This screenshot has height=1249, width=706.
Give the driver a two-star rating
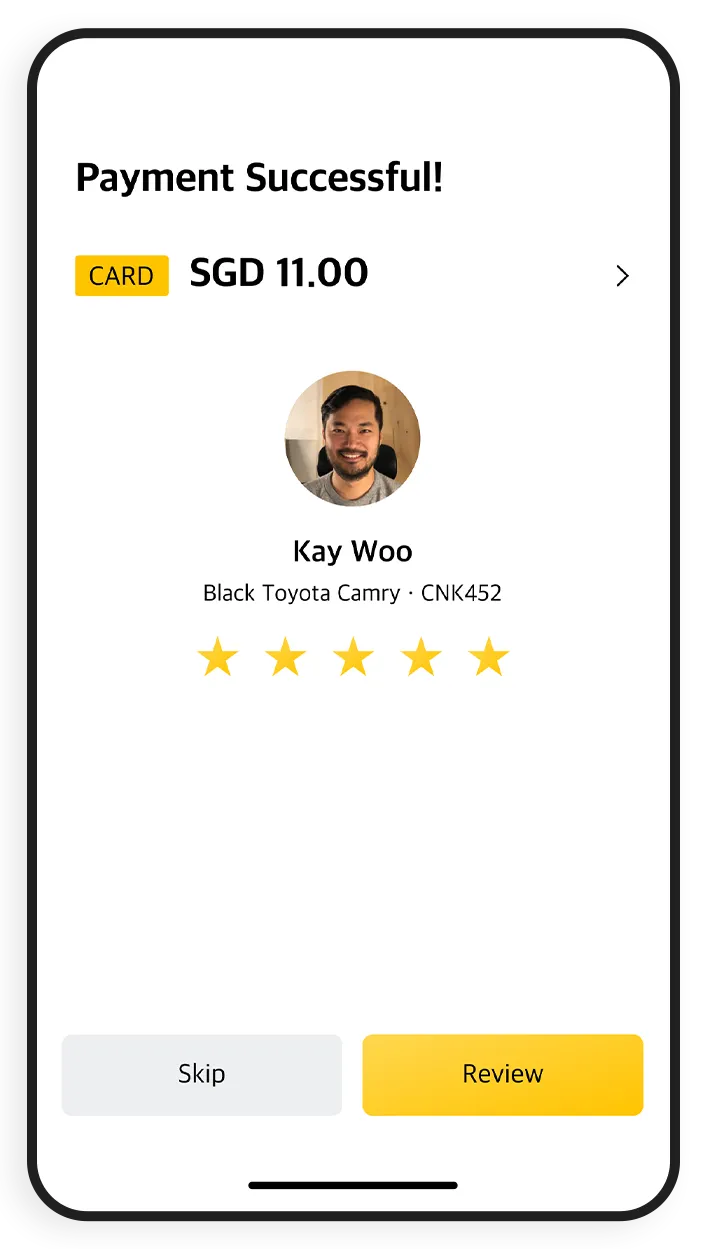point(285,659)
